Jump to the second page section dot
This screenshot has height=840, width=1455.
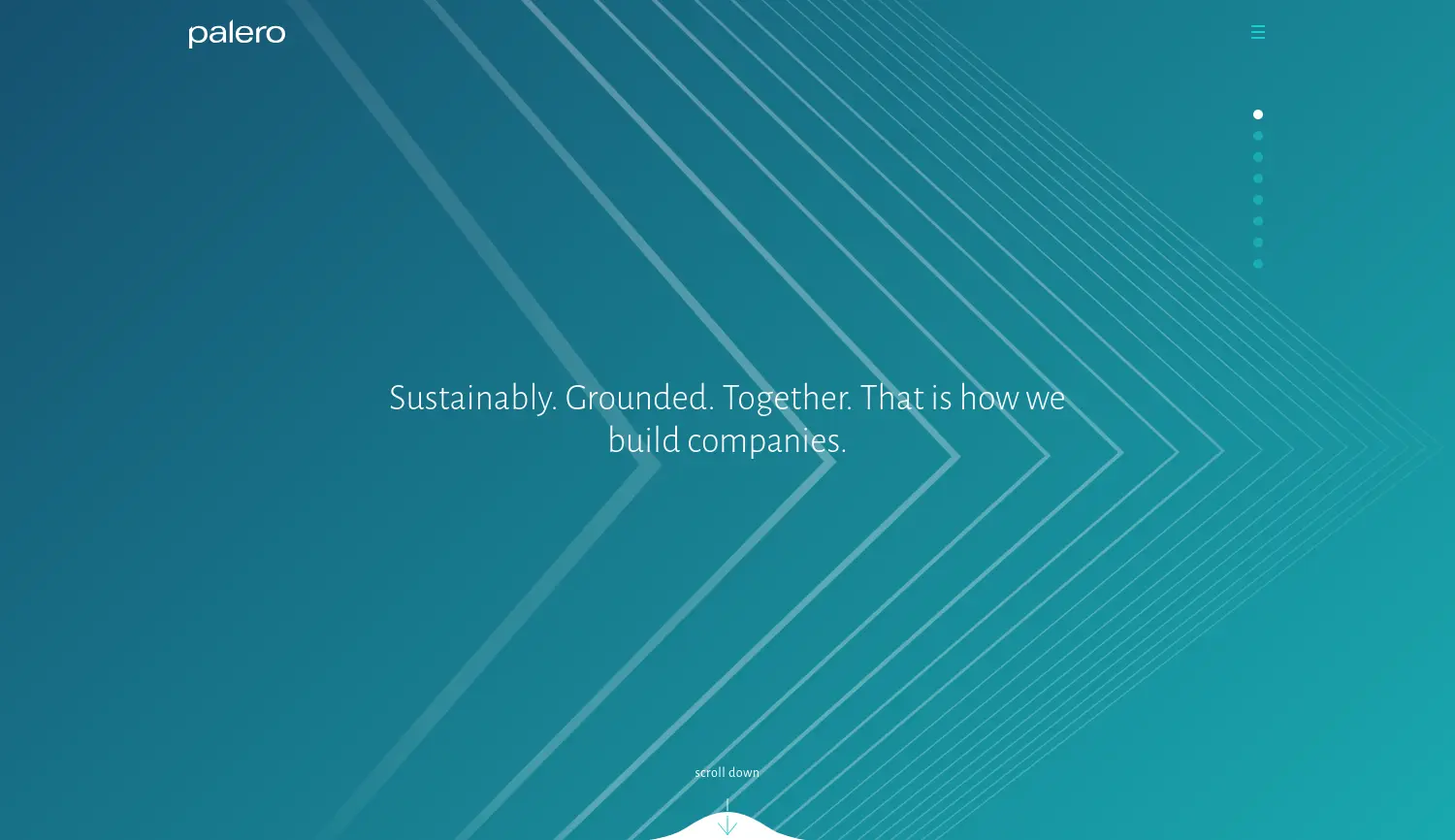tap(1258, 136)
